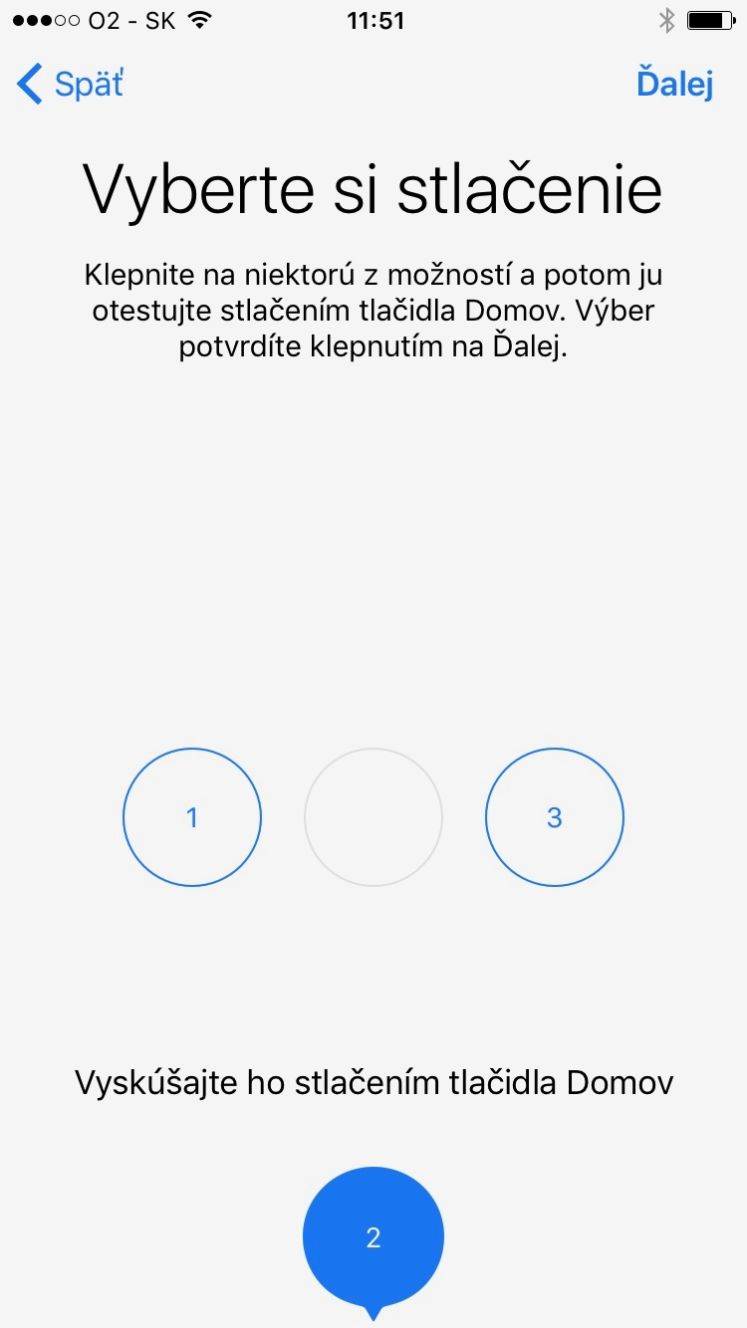Screen dimensions: 747x1328
Task: Select click option 1
Action: 192,817
